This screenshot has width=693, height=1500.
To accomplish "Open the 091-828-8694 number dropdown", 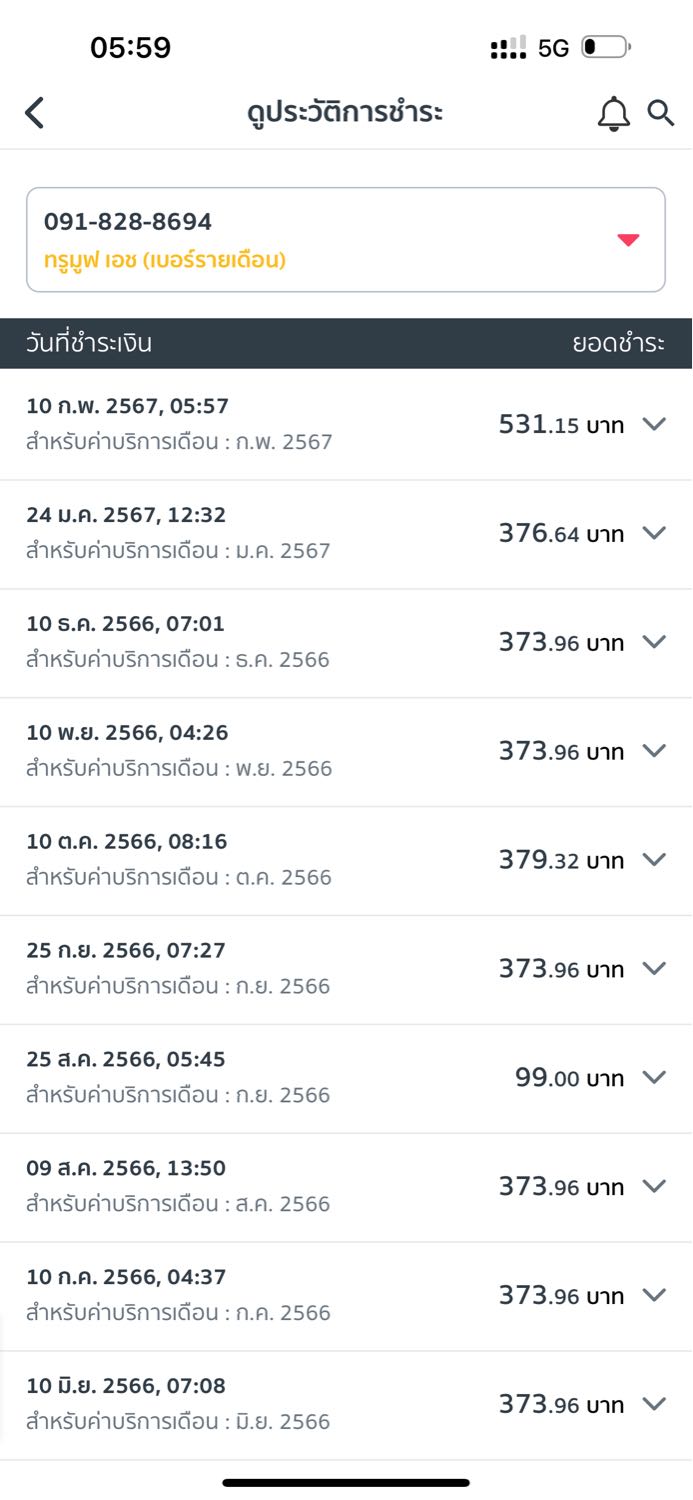I will (346, 240).
